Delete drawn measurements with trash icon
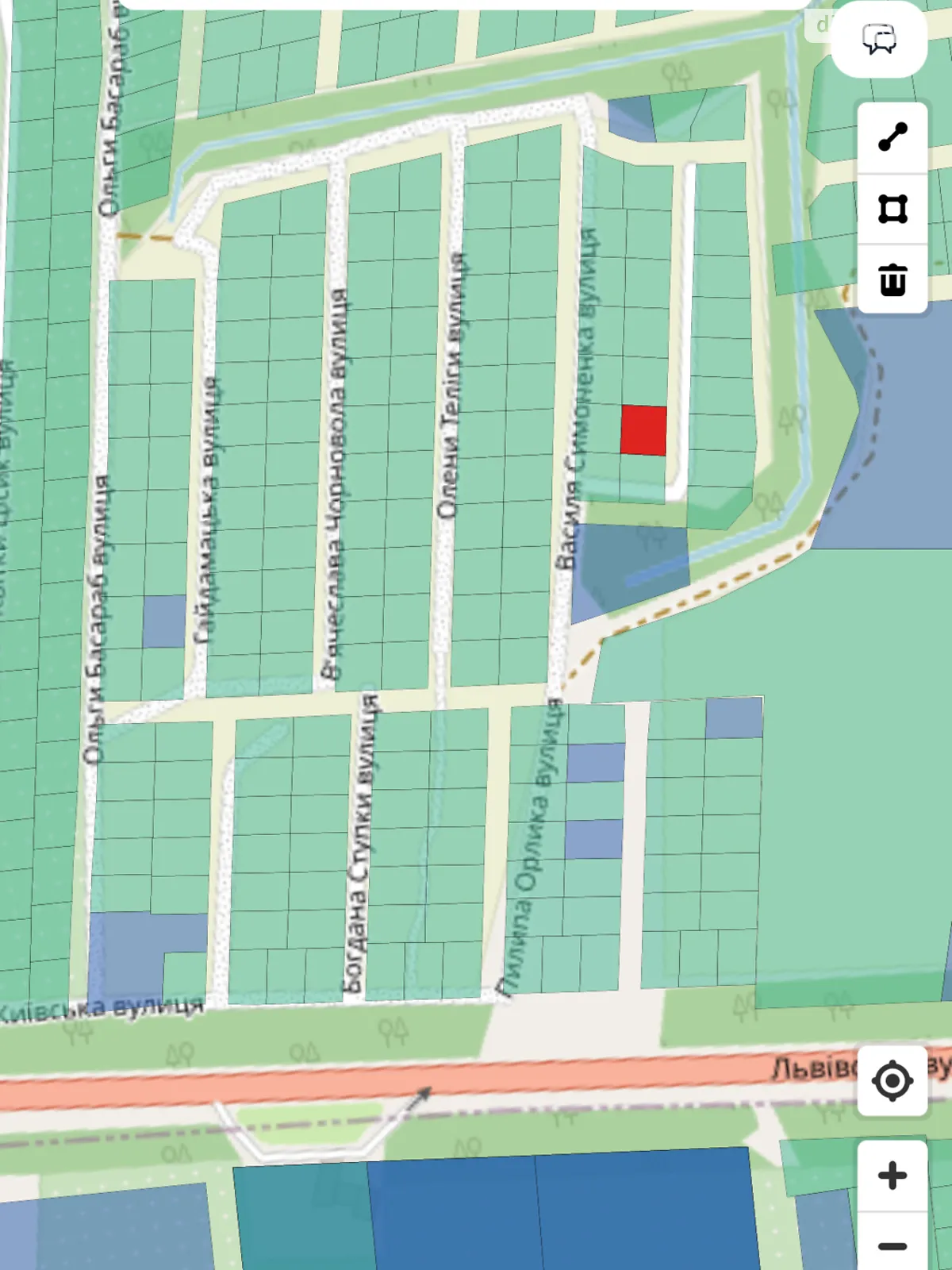This screenshot has height=1270, width=952. [x=892, y=279]
